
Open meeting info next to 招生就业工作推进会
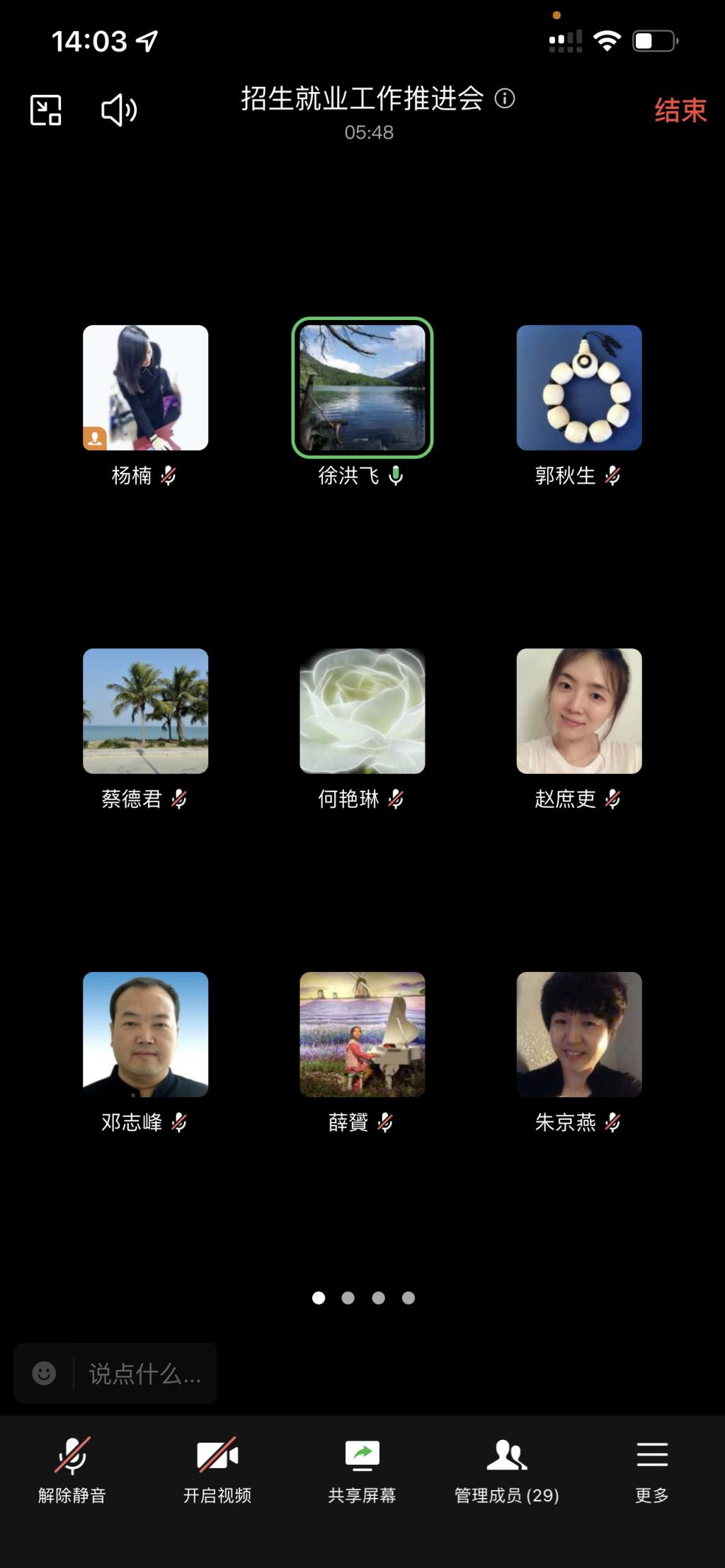pyautogui.click(x=505, y=98)
